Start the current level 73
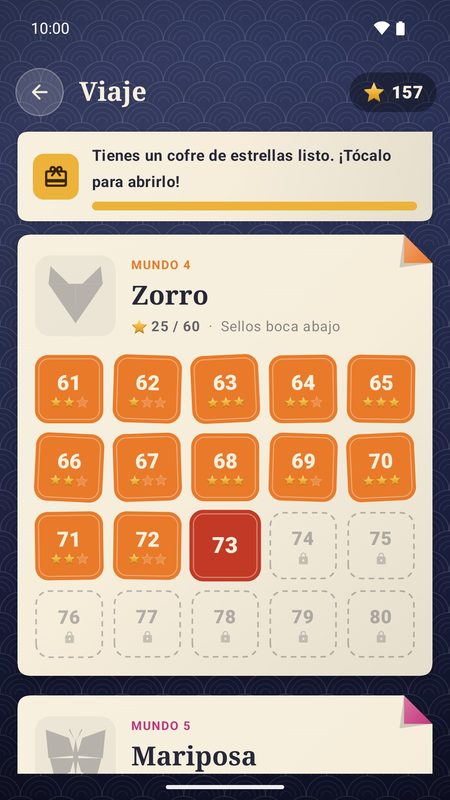 [225, 546]
